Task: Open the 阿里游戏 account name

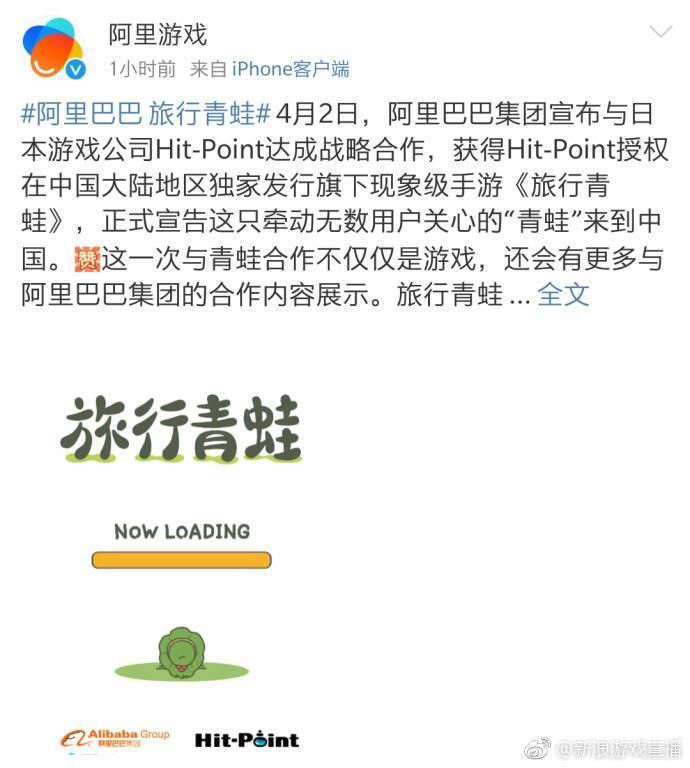Action: [157, 34]
